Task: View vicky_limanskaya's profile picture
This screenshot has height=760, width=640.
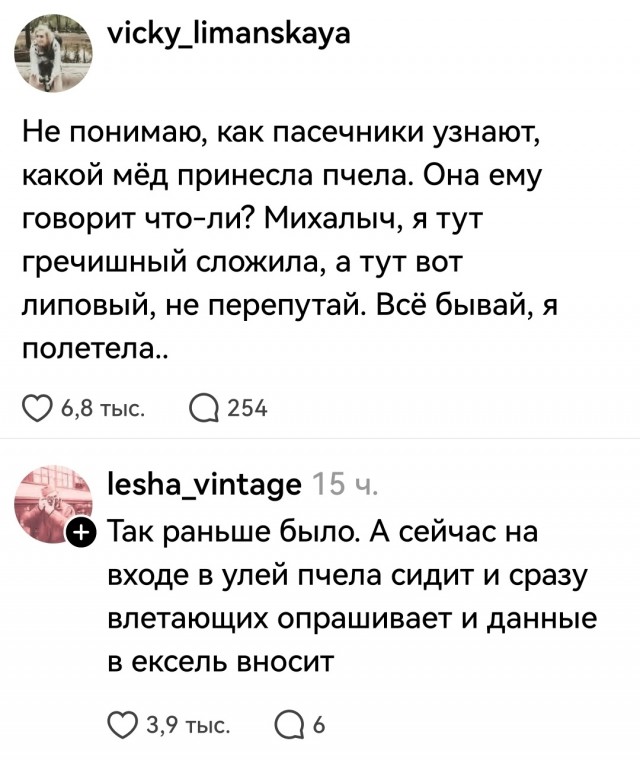Action: [x=53, y=55]
